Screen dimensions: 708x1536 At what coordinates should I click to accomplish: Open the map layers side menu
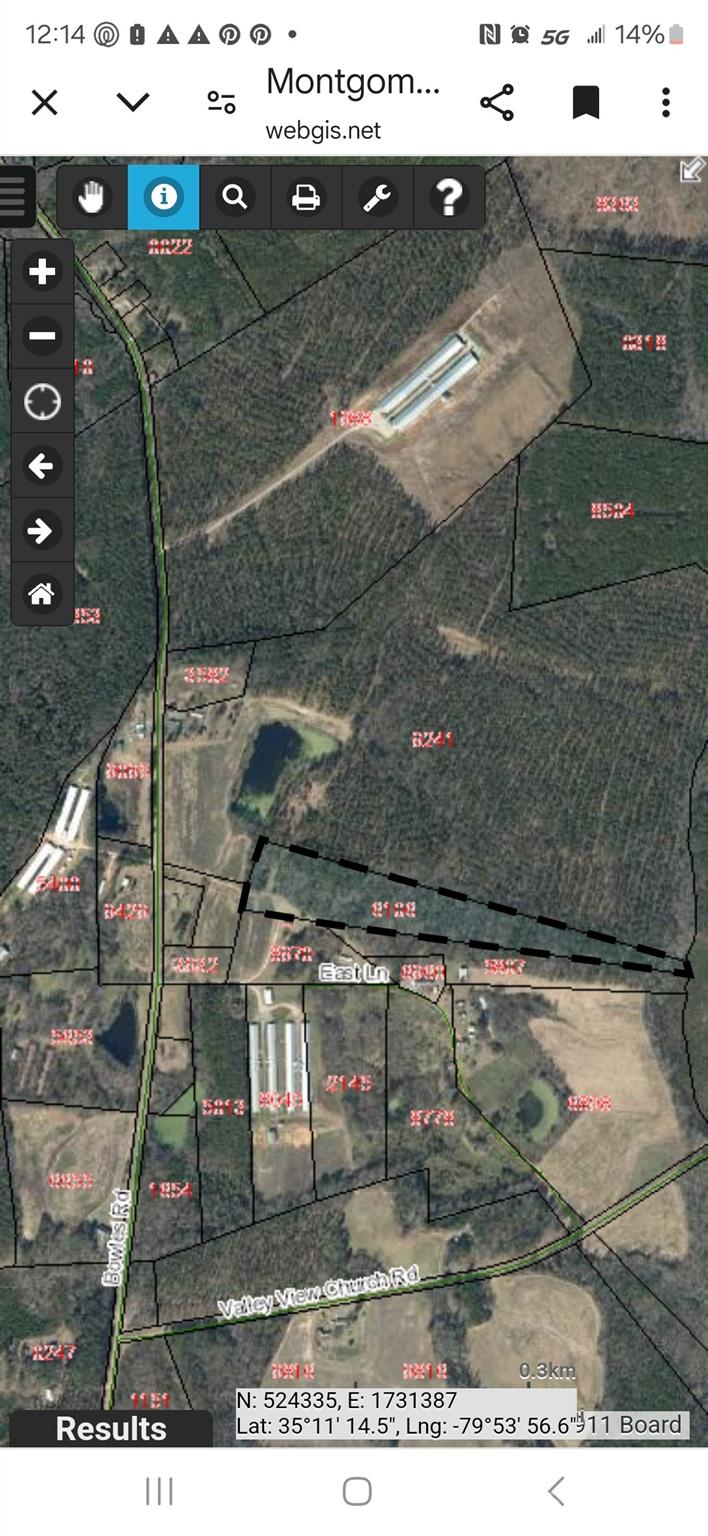point(14,196)
